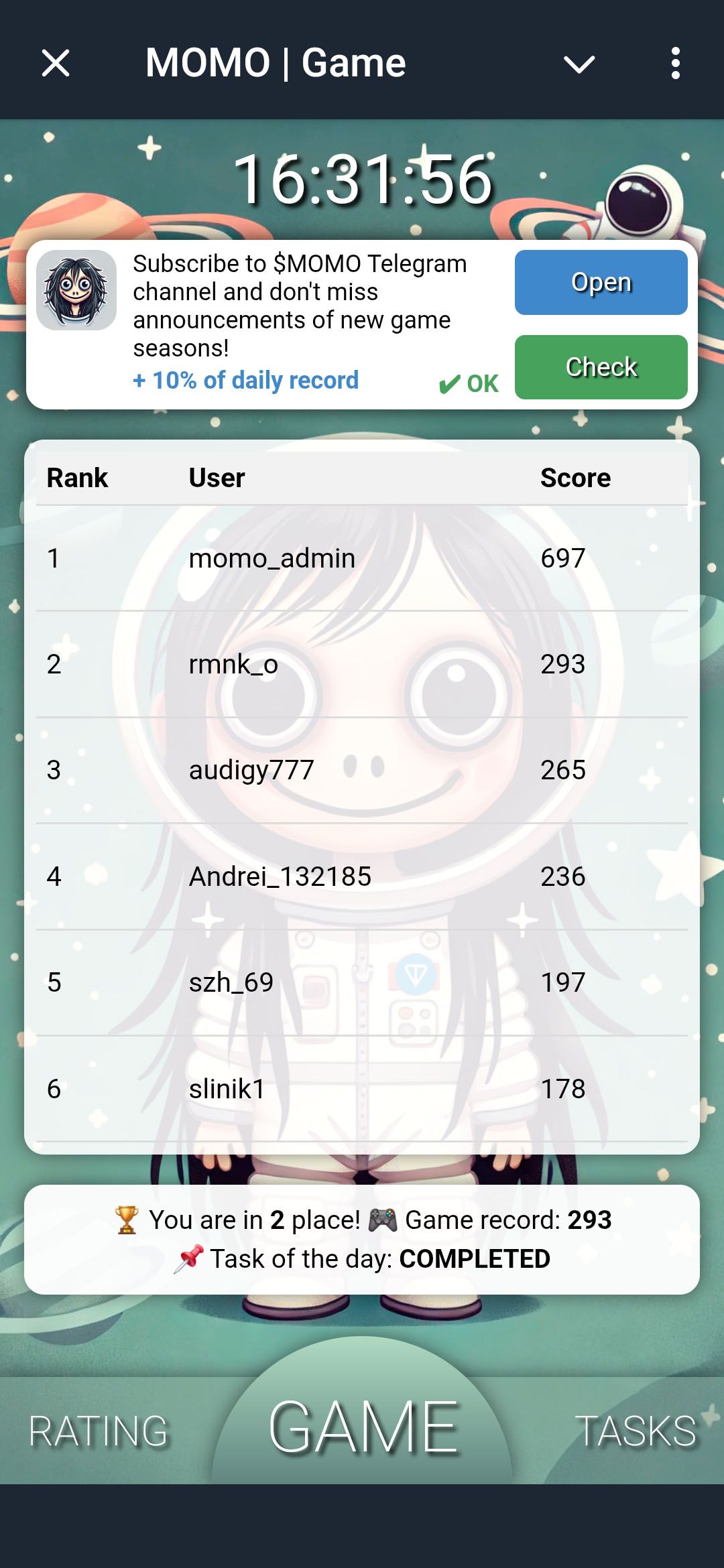Check the Telegram subscription status

click(x=601, y=367)
